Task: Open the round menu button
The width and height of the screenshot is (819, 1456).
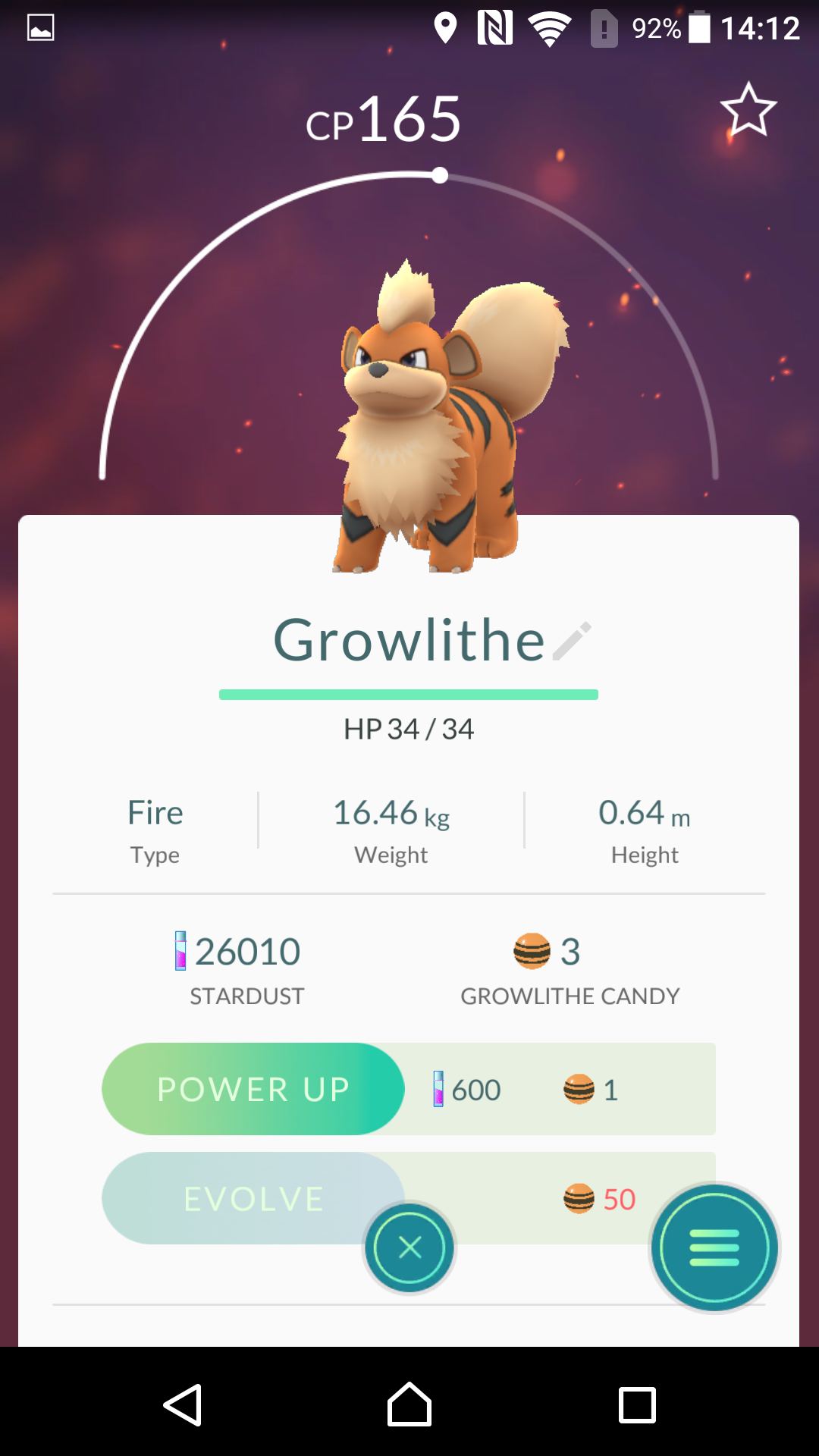Action: coord(714,1247)
